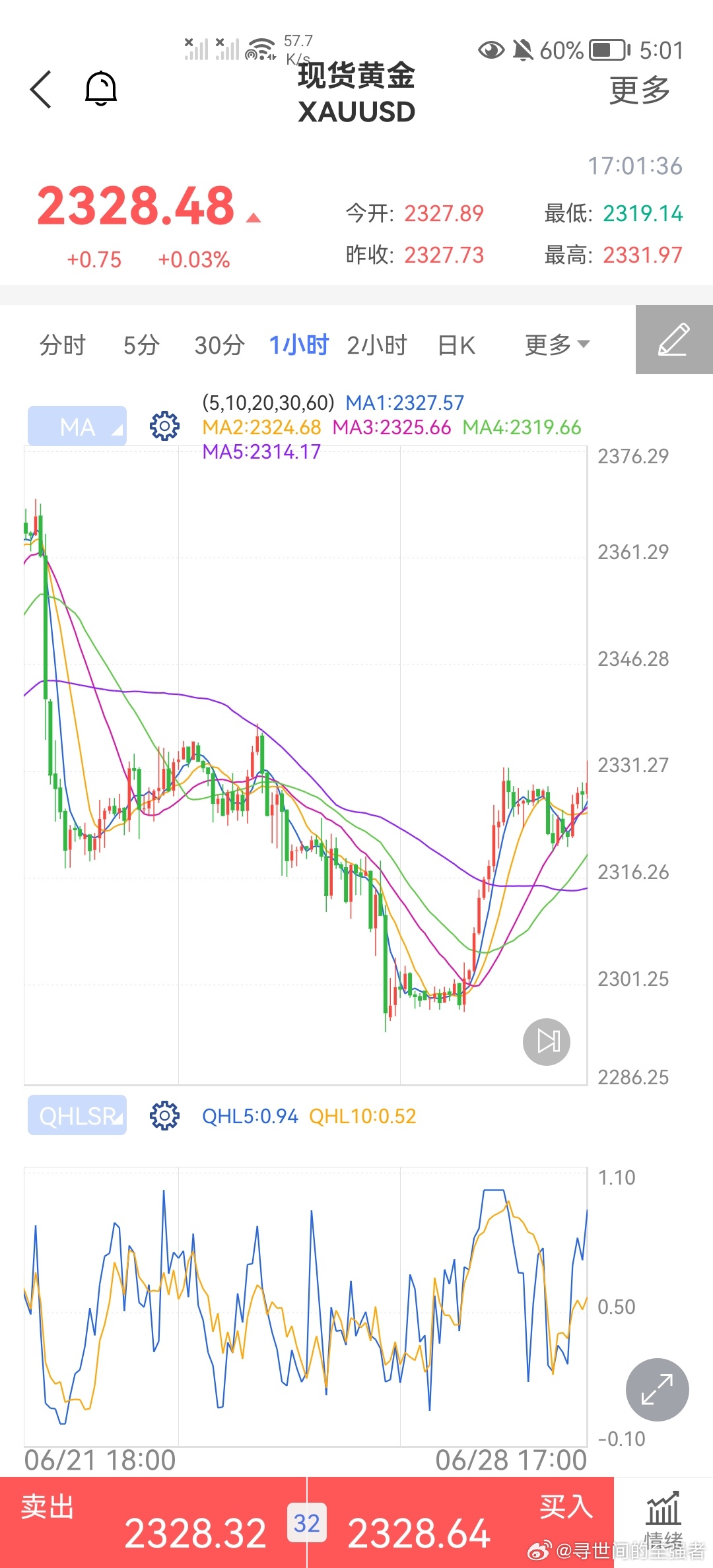Select the 1小时 chart tab

pyautogui.click(x=299, y=344)
